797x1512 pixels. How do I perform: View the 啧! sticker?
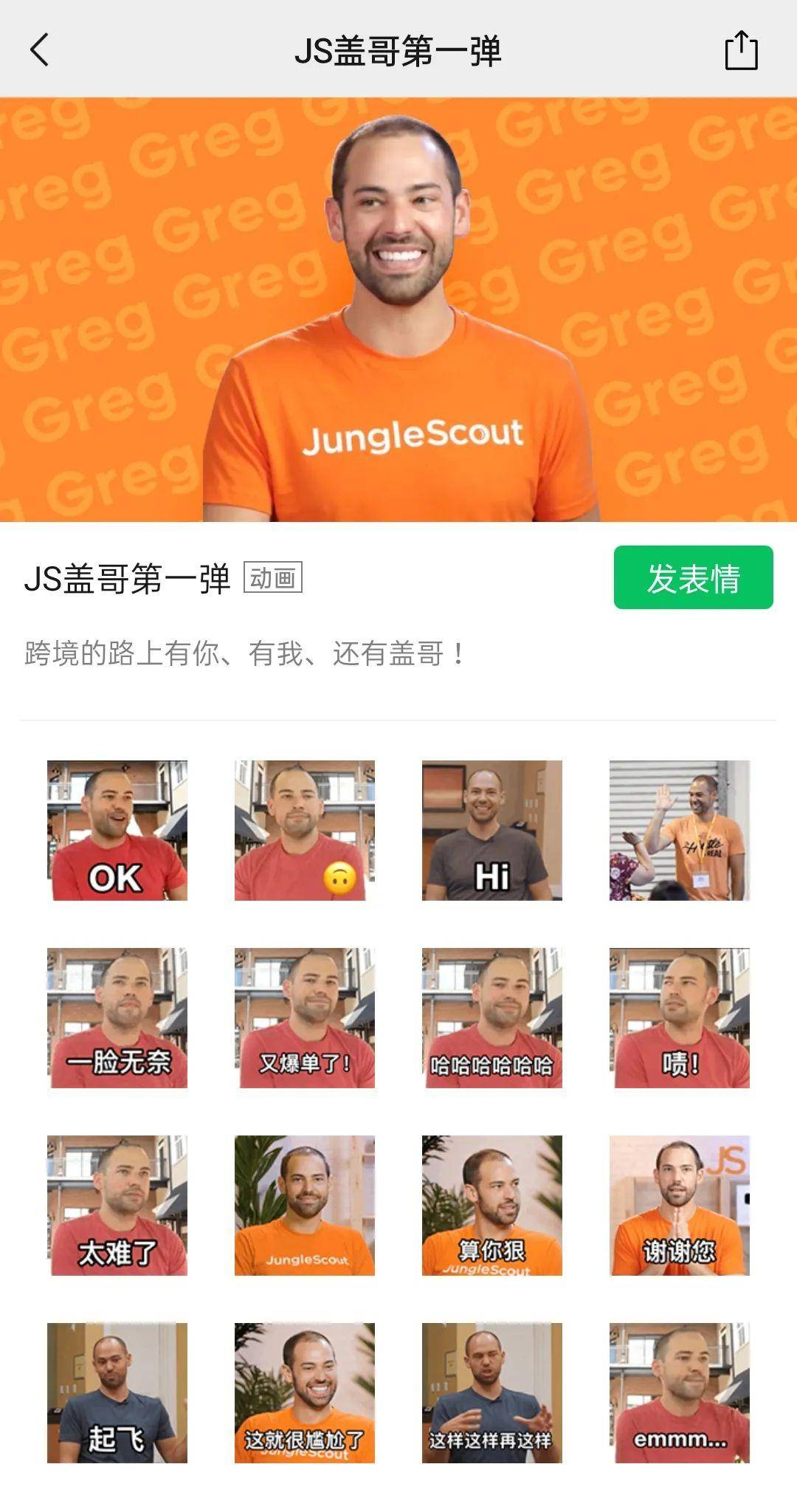(x=680, y=1018)
